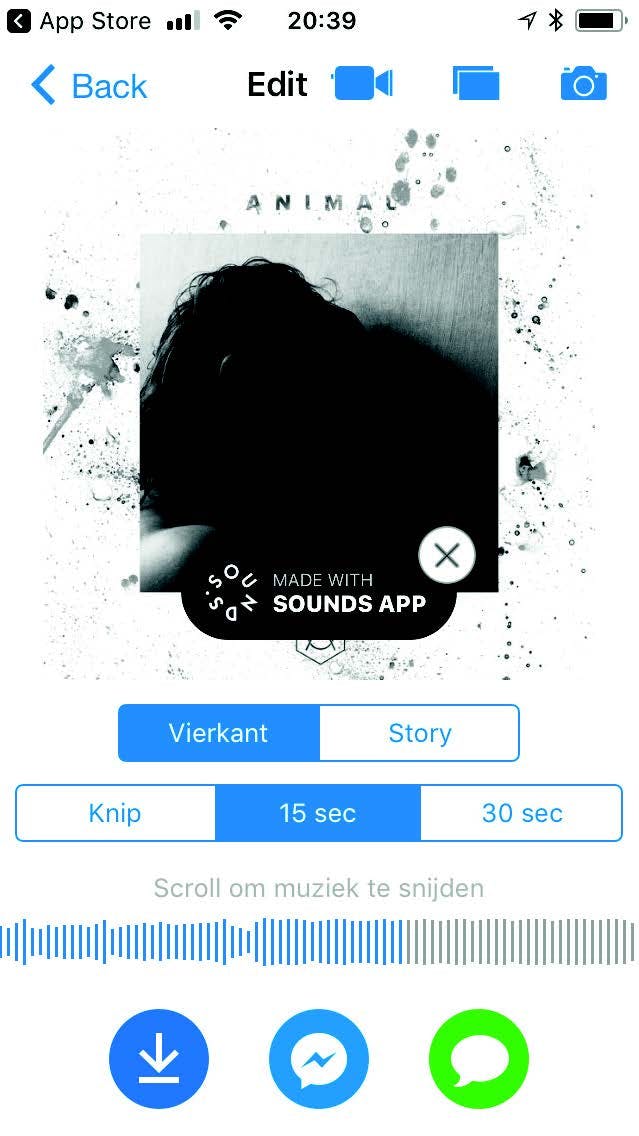Download the edited clip

(159, 1060)
